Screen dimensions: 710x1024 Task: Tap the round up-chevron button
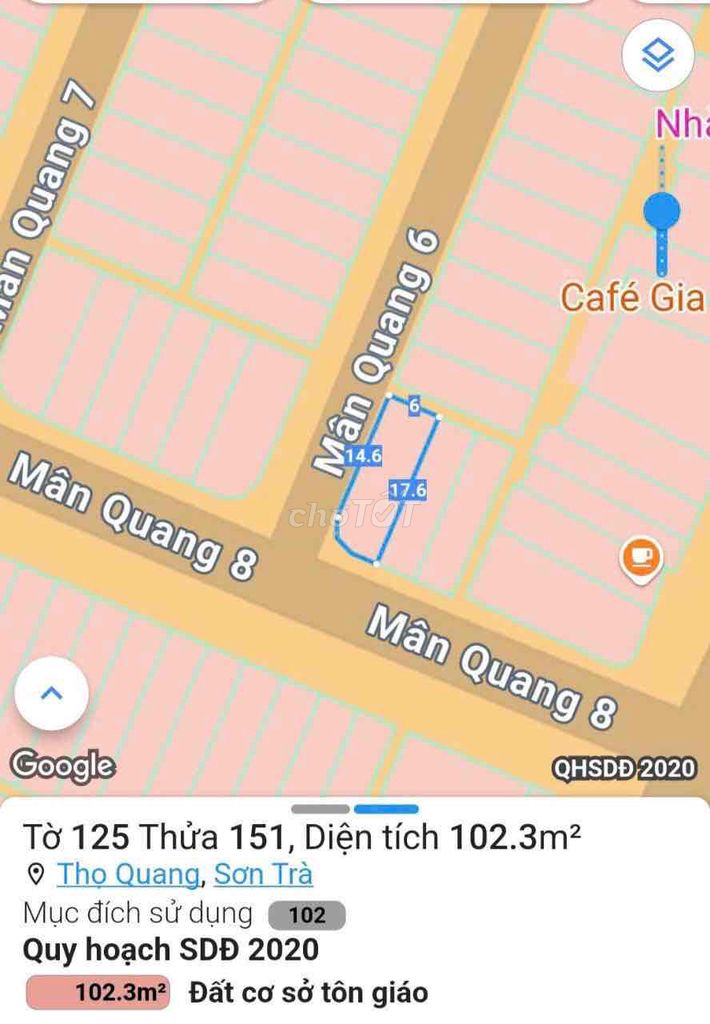click(x=52, y=693)
